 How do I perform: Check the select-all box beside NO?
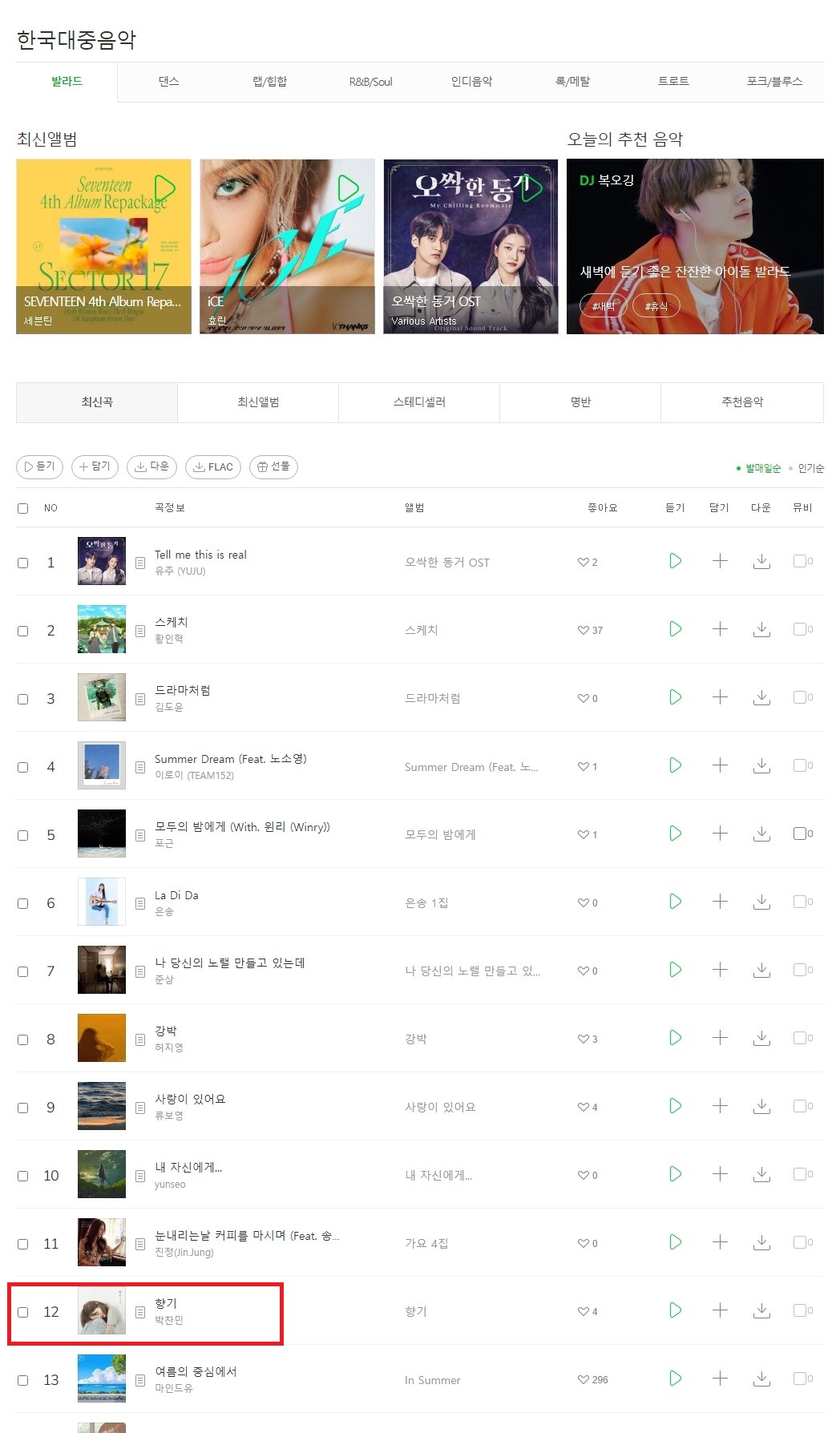[x=23, y=508]
